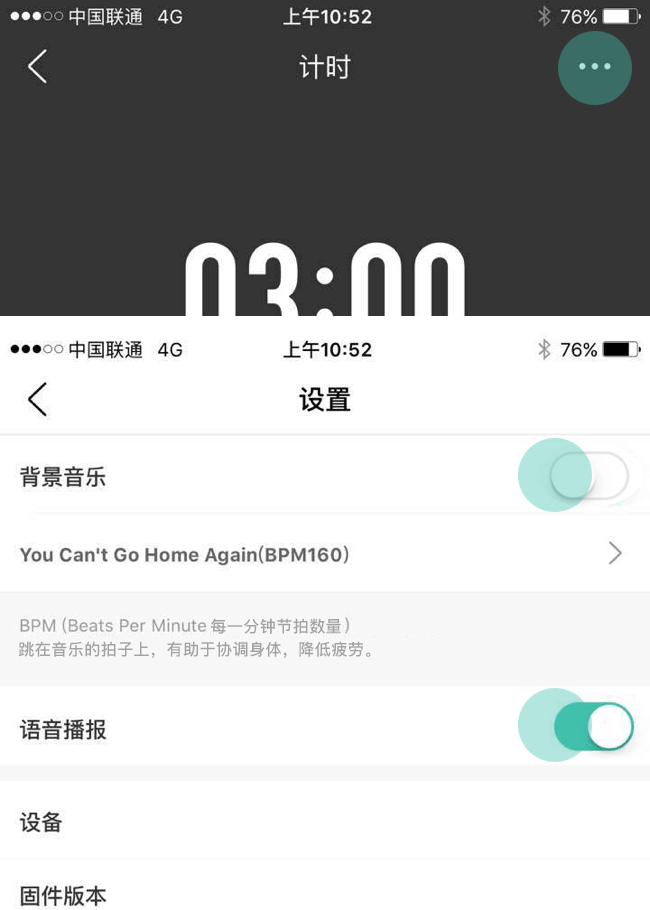Go back from the 计时 timer screen
Viewport: 650px width, 910px height.
38,67
